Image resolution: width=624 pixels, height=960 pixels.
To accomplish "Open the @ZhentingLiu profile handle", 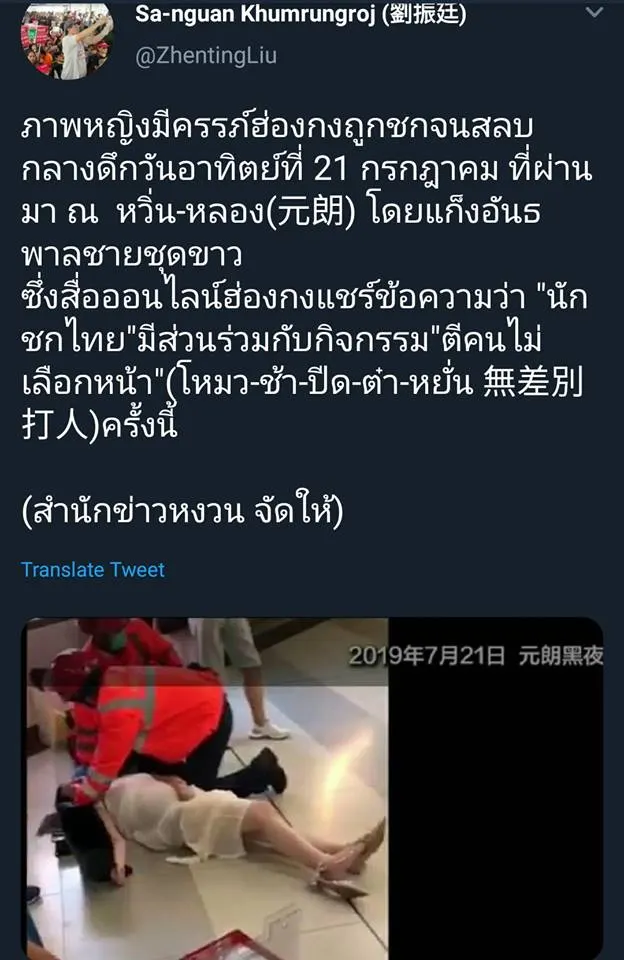I will 205,56.
